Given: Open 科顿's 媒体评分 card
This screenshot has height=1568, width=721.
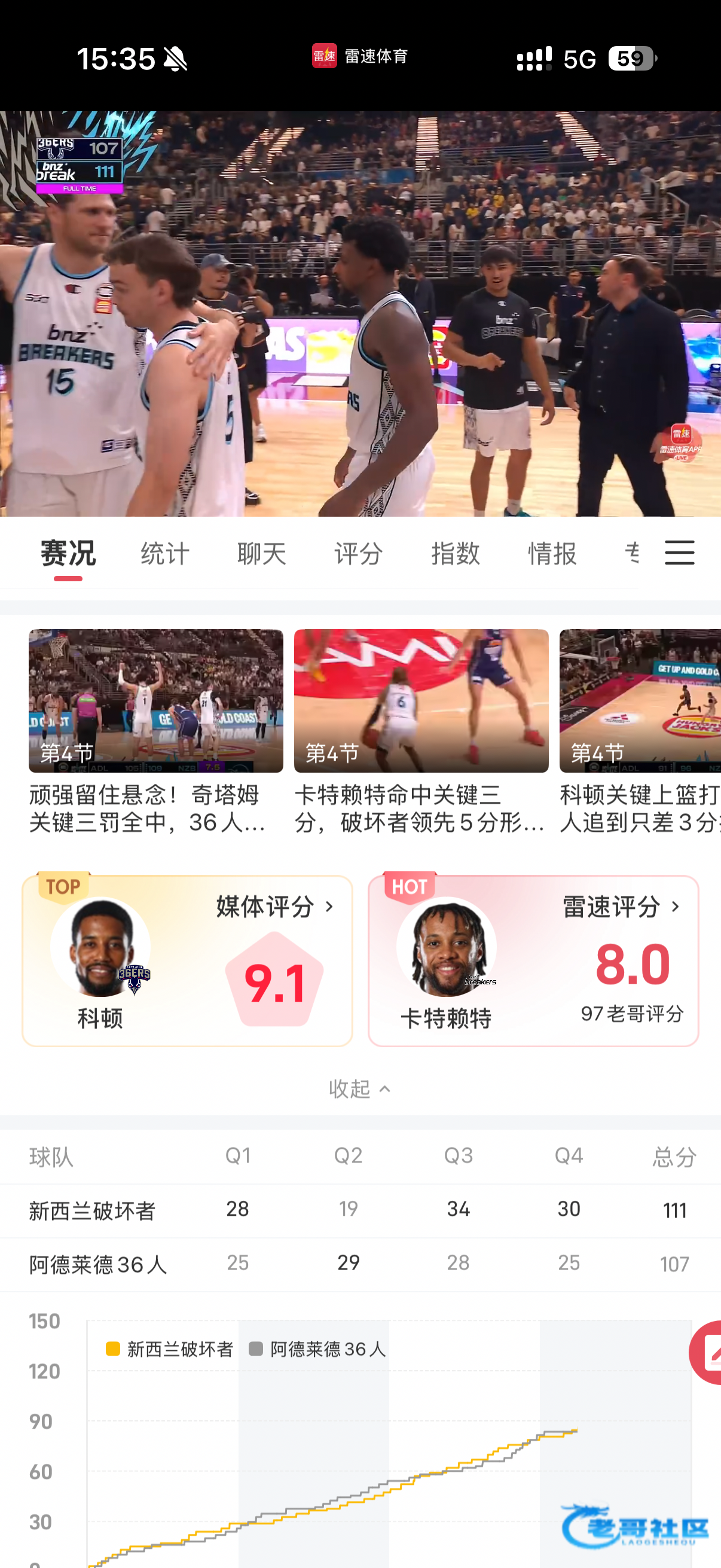Looking at the screenshot, I should [x=187, y=960].
